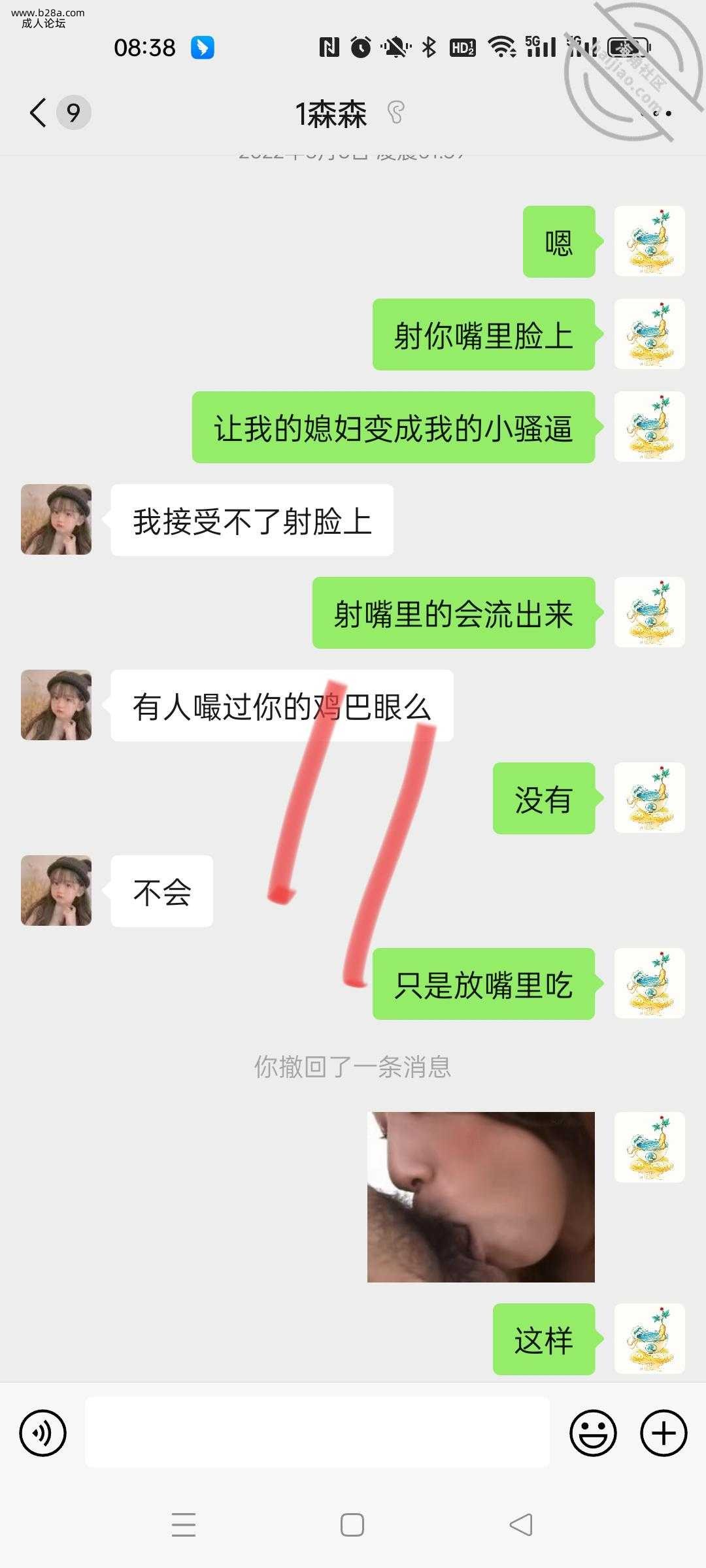Screen dimensions: 706x1568
Task: Focus the message text field
Action: coord(317,1433)
